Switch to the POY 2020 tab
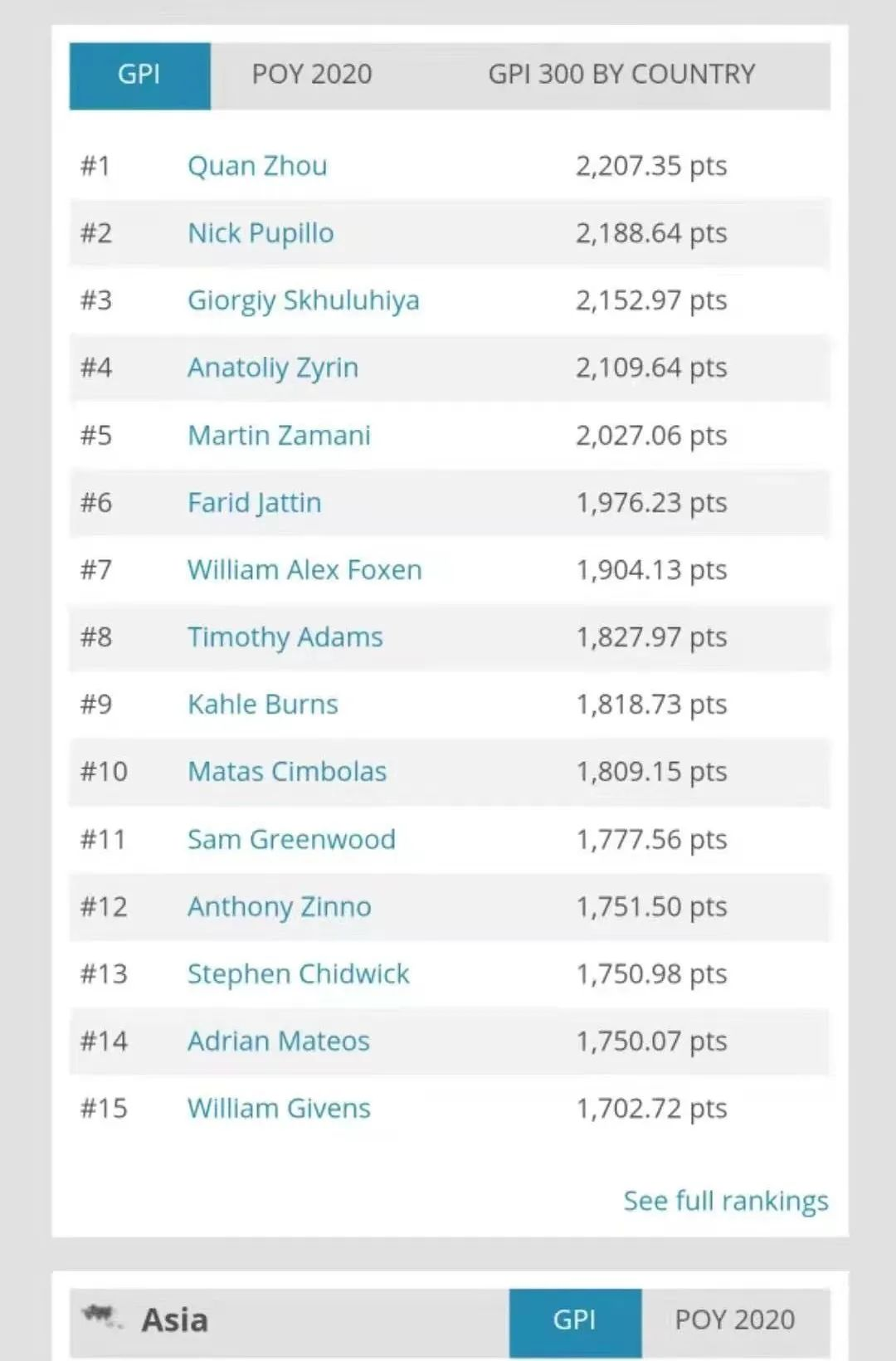This screenshot has height=1361, width=896. coord(311,74)
